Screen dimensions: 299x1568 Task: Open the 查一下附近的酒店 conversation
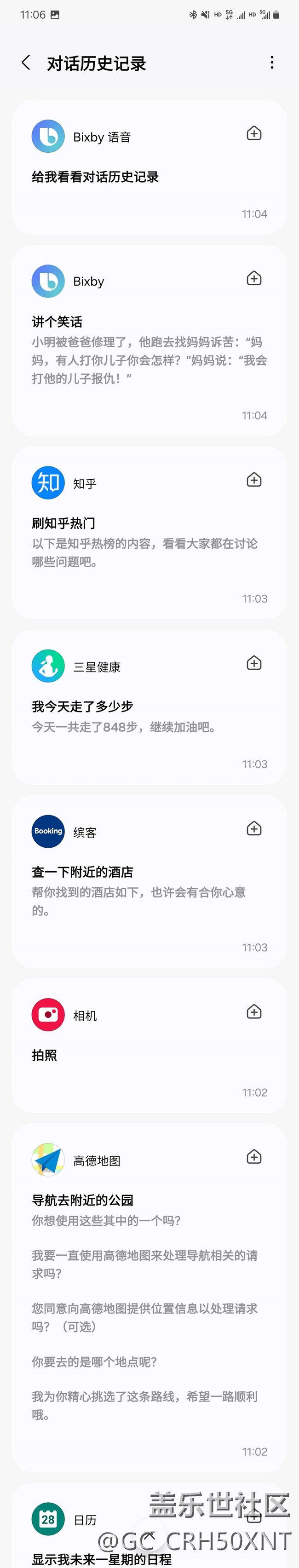pos(139,891)
